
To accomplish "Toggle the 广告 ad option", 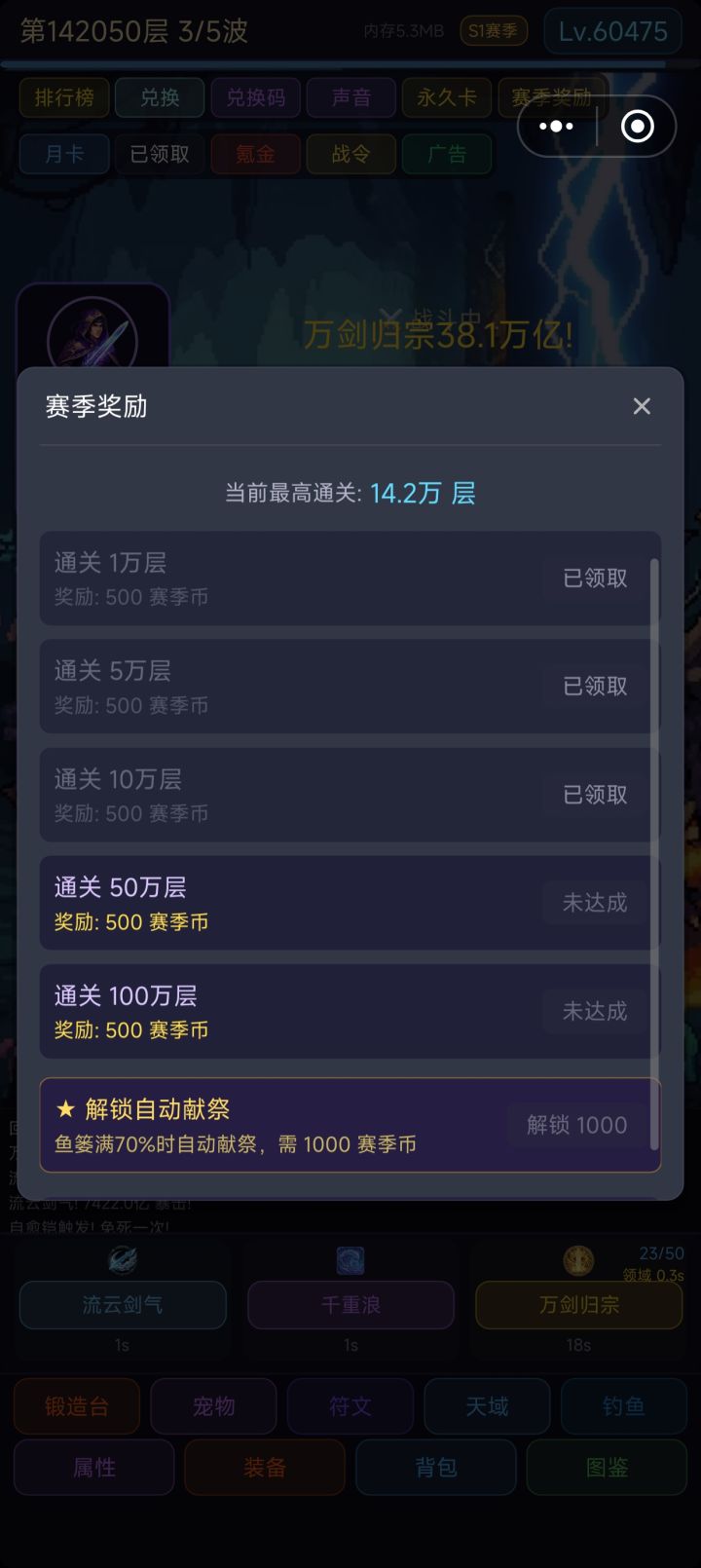I will pyautogui.click(x=446, y=154).
